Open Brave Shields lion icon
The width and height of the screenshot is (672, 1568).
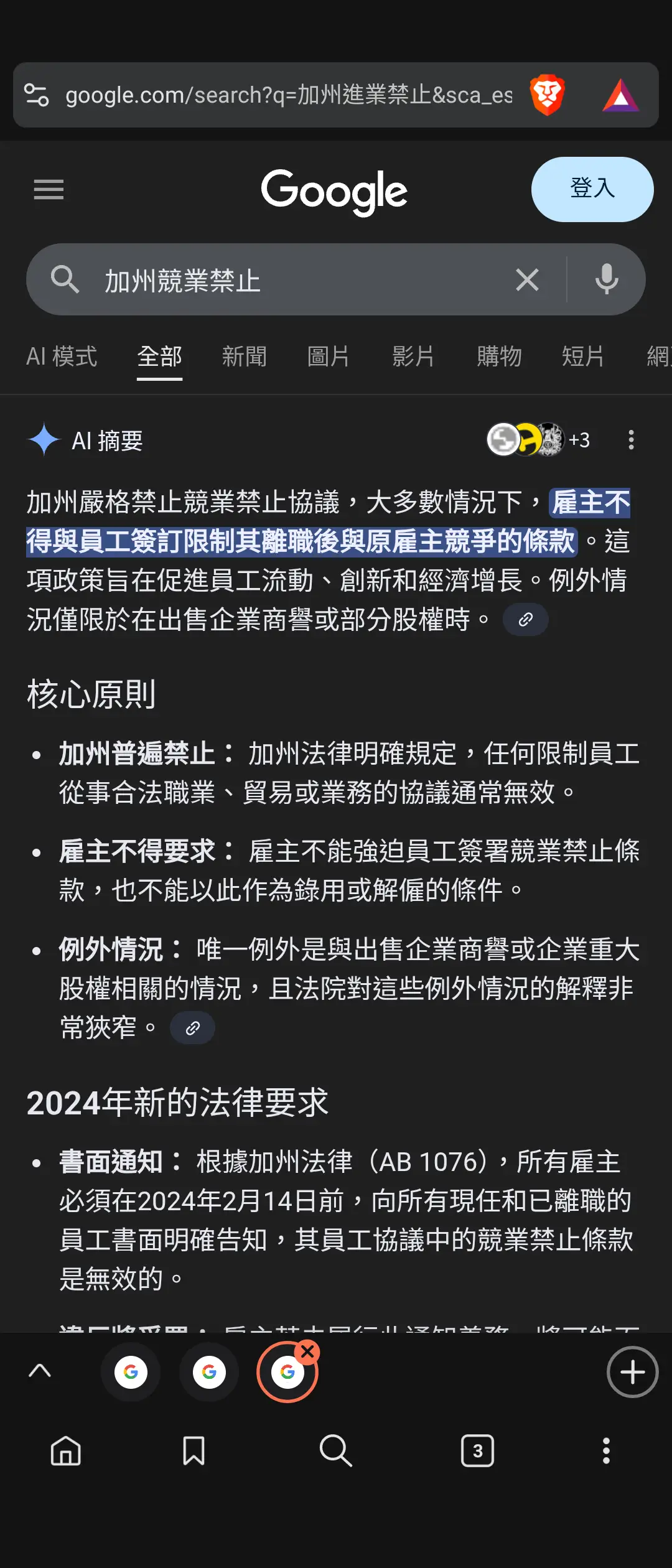(547, 95)
